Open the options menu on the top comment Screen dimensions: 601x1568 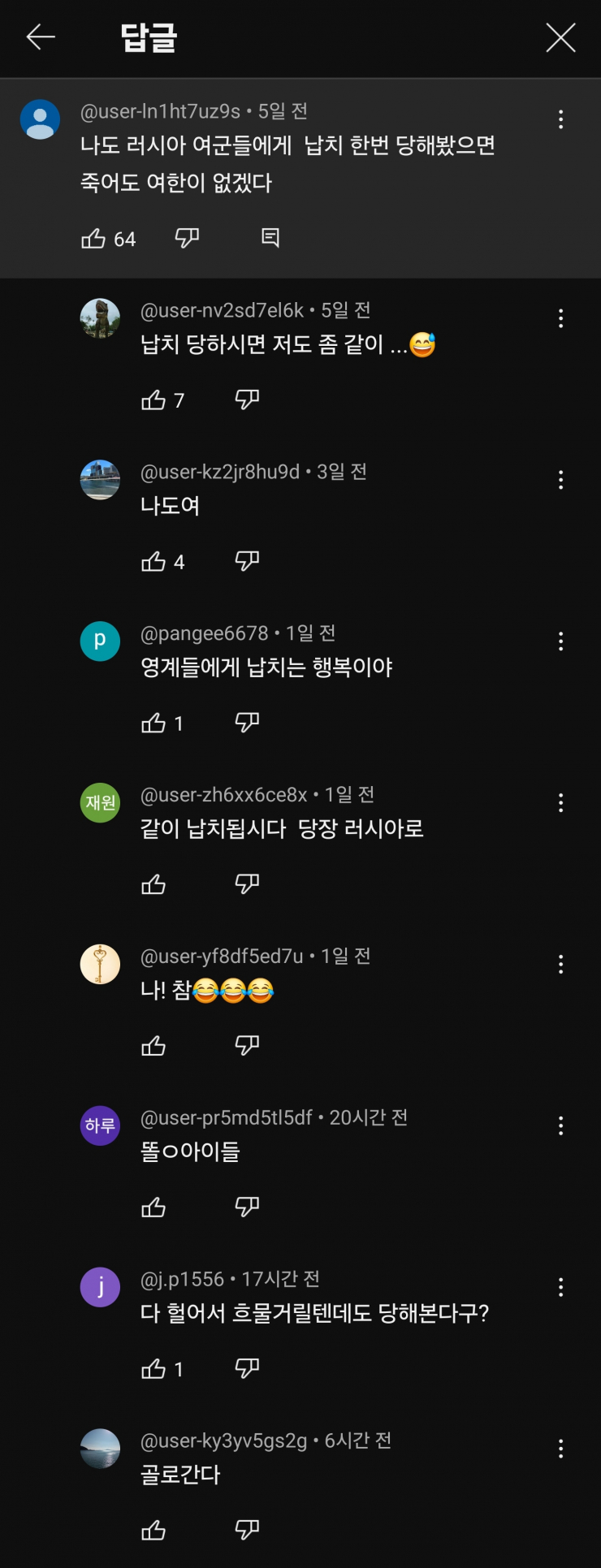560,119
